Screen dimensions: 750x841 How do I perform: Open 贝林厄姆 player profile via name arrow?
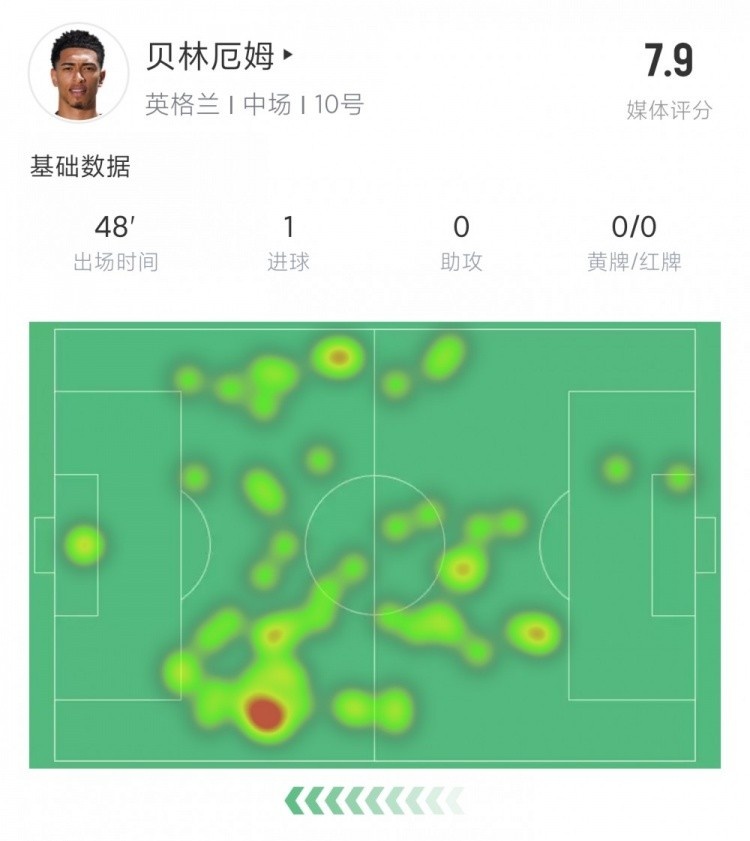288,56
